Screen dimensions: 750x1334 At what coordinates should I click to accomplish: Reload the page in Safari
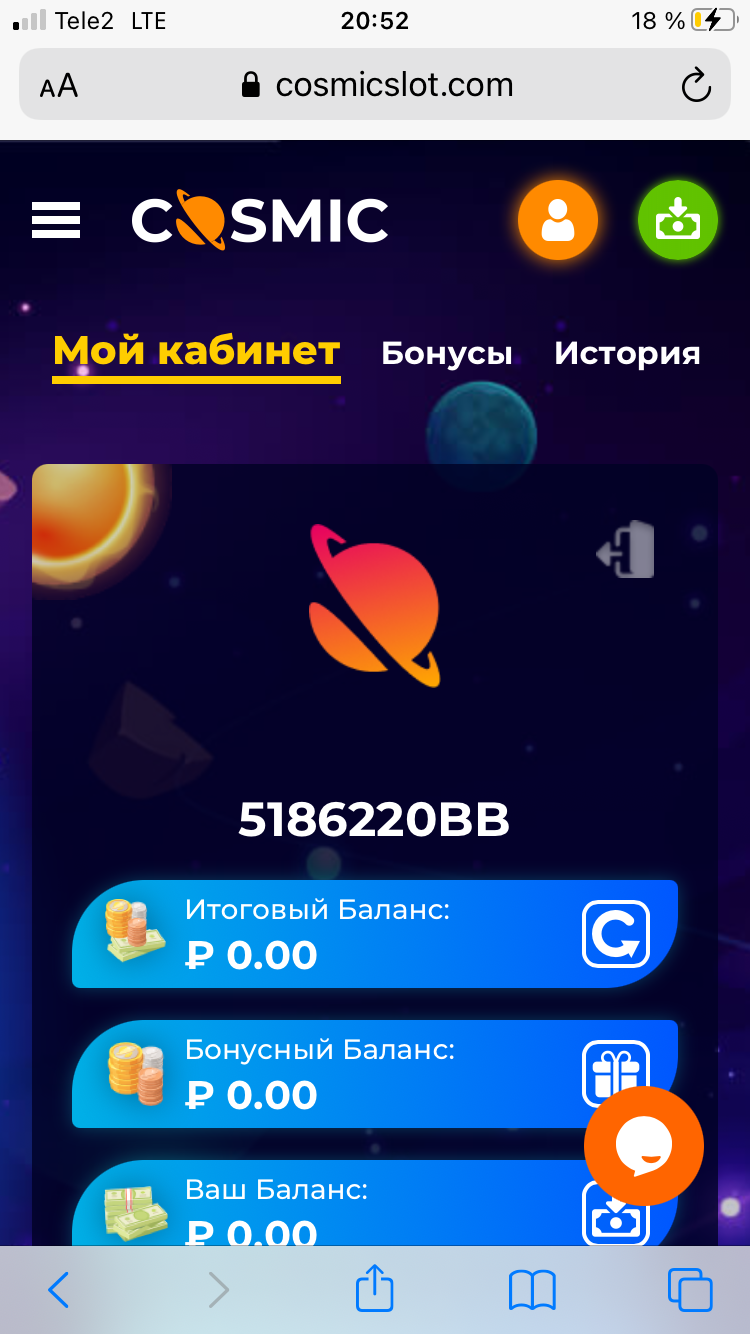(x=696, y=85)
